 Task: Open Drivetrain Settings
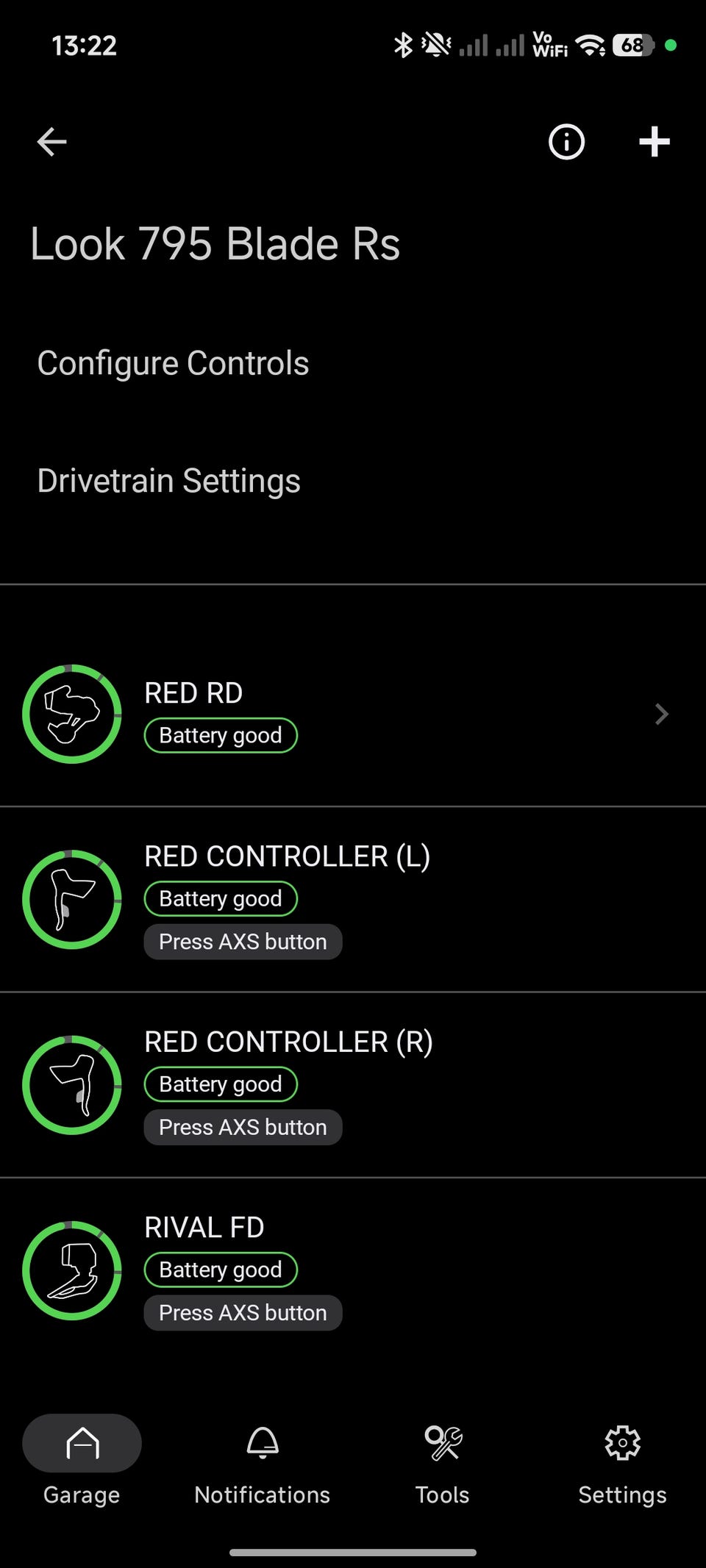[x=168, y=481]
